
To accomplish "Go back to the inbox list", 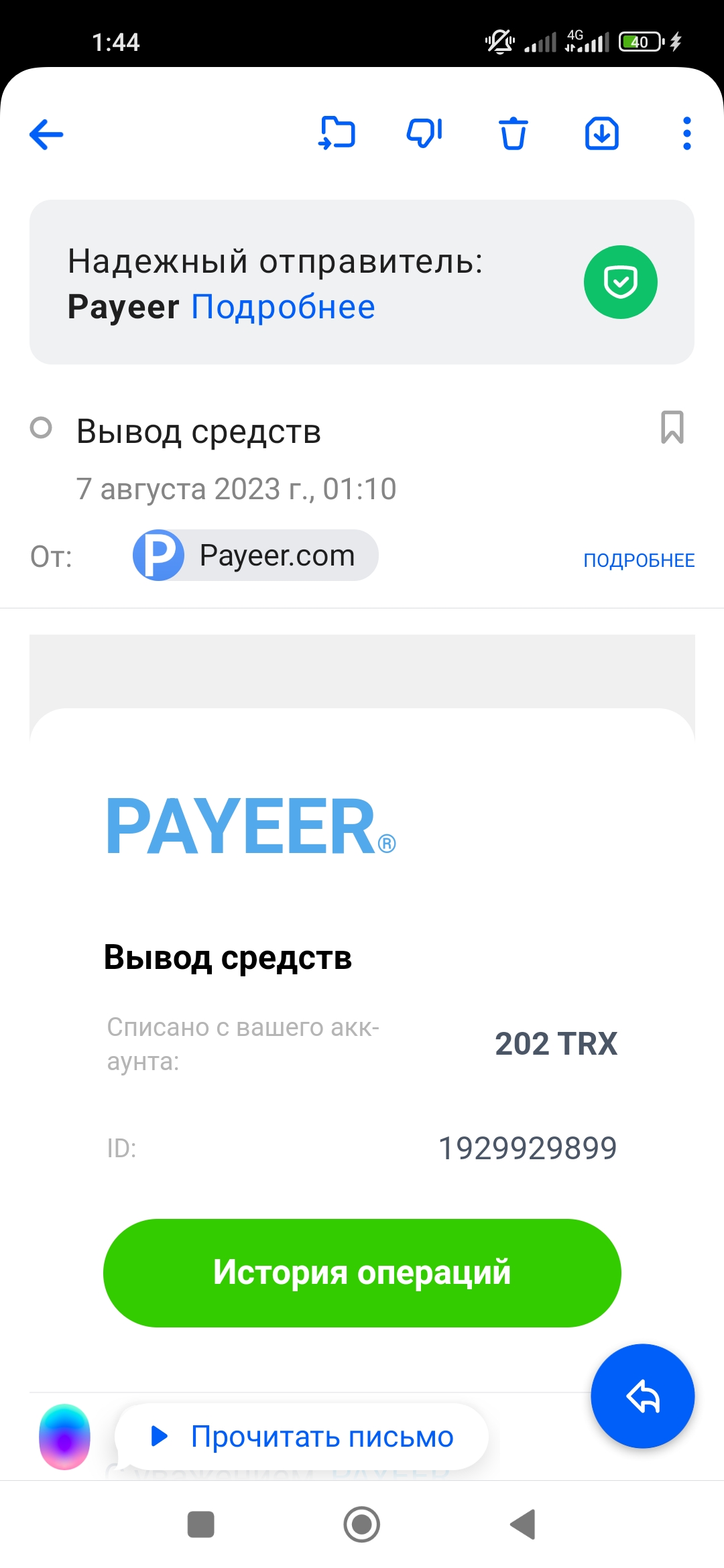I will pos(46,134).
